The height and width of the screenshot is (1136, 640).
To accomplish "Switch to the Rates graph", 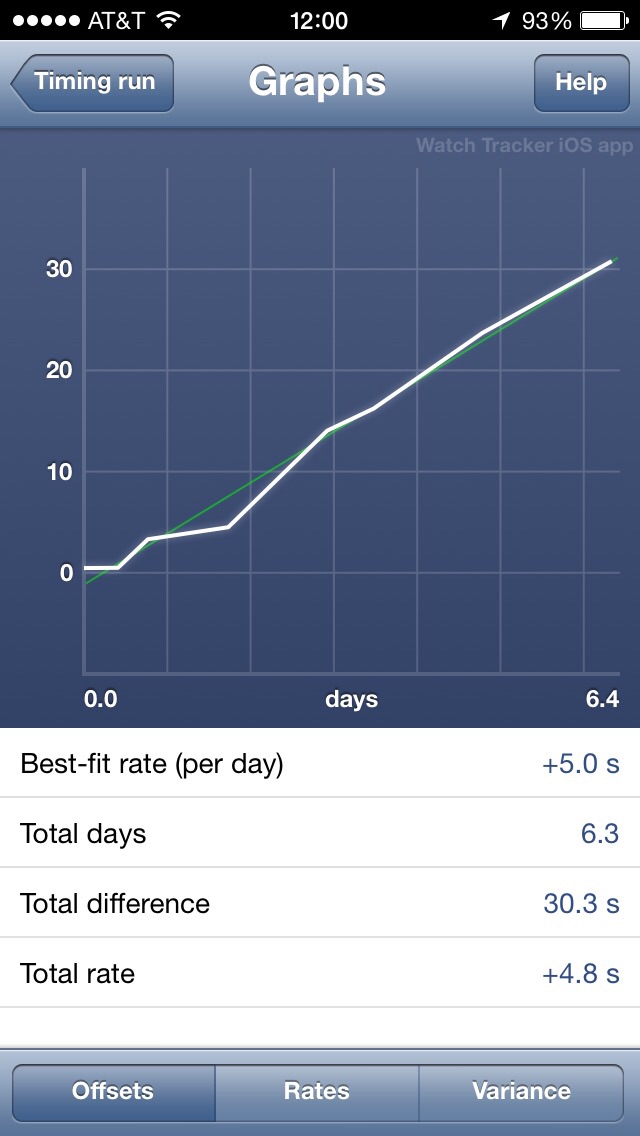I will point(317,1092).
